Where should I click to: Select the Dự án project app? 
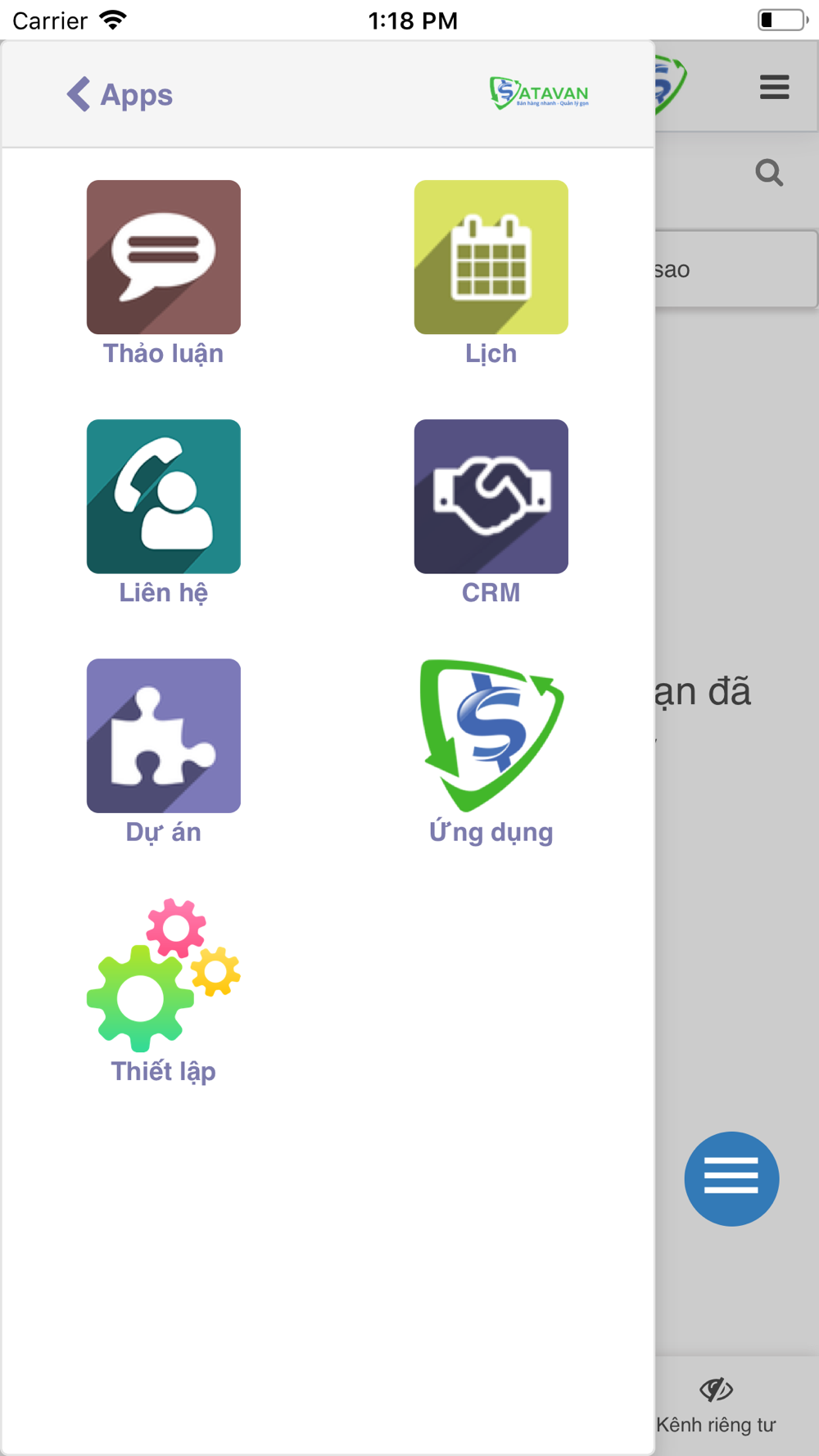163,751
